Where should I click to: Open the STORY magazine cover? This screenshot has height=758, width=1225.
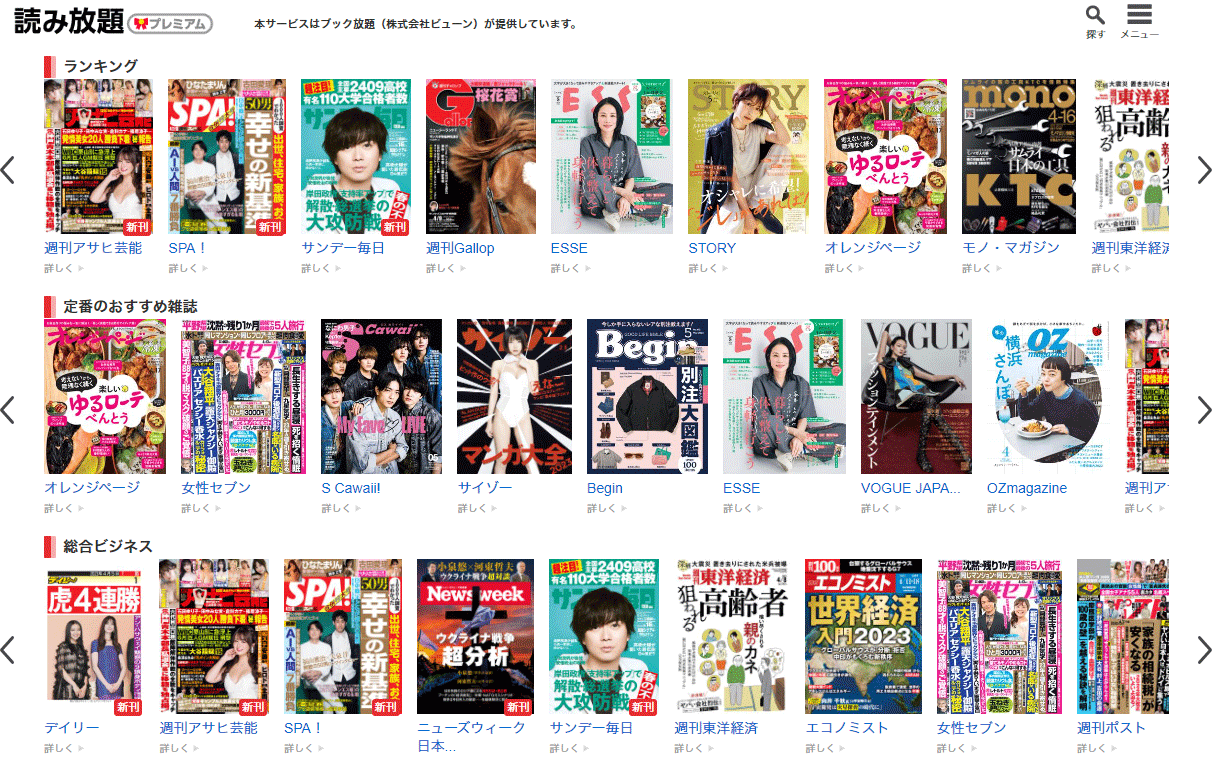point(748,157)
